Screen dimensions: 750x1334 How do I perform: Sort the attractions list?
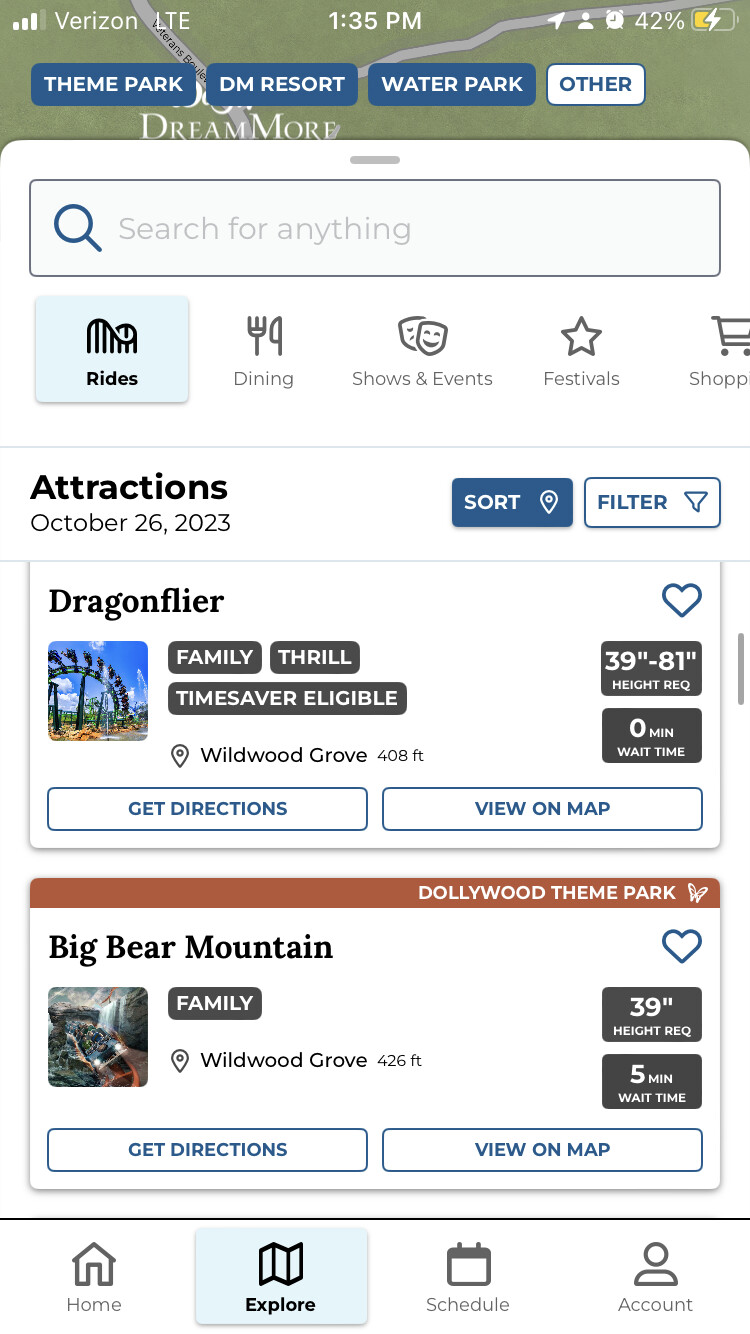click(511, 502)
